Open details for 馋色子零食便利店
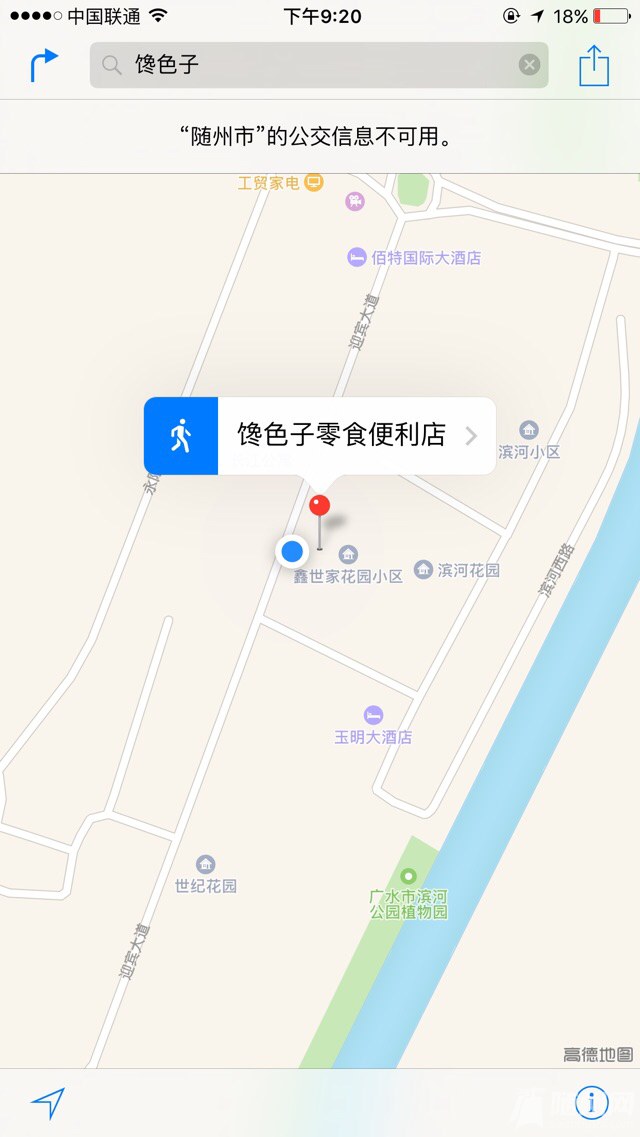 pos(356,436)
